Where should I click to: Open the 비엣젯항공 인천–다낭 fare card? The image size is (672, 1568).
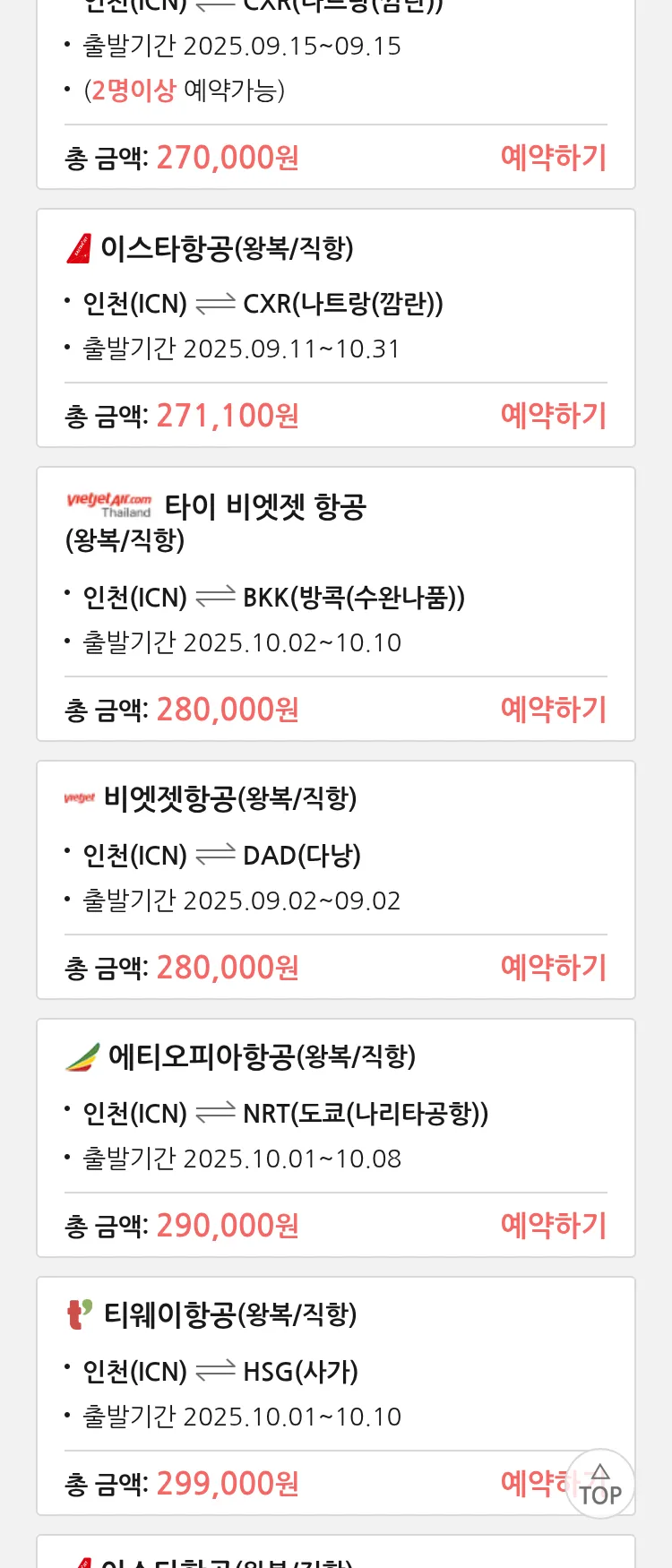(335, 856)
